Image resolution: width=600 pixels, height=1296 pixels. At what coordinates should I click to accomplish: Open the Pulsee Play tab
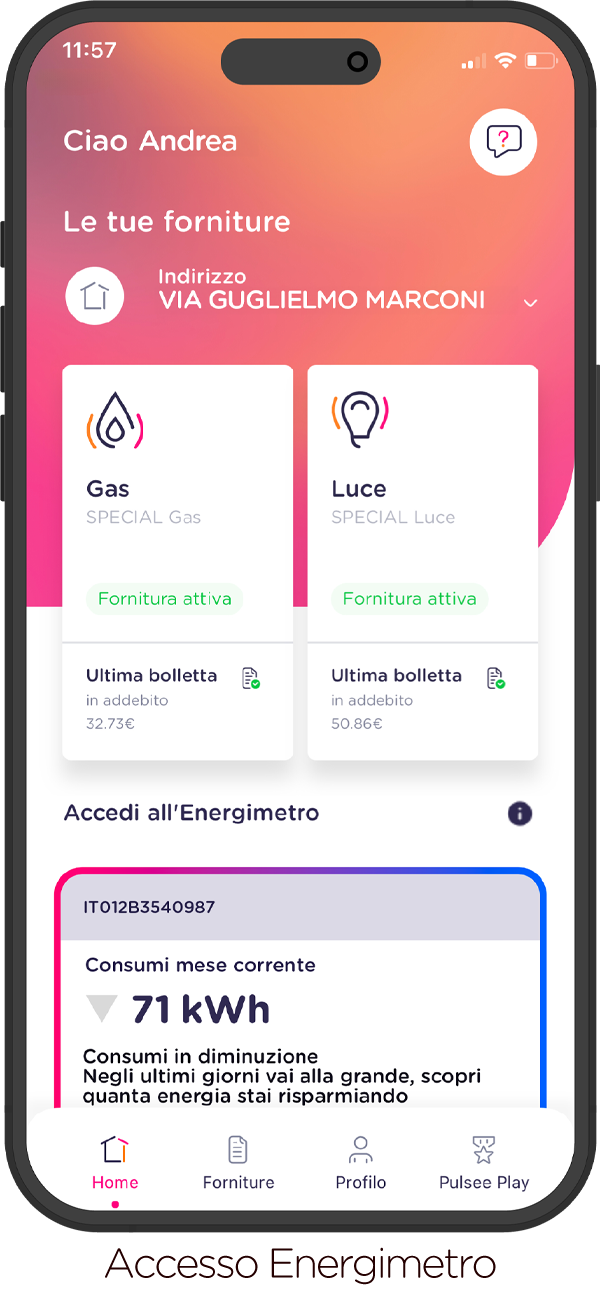pos(484,1164)
